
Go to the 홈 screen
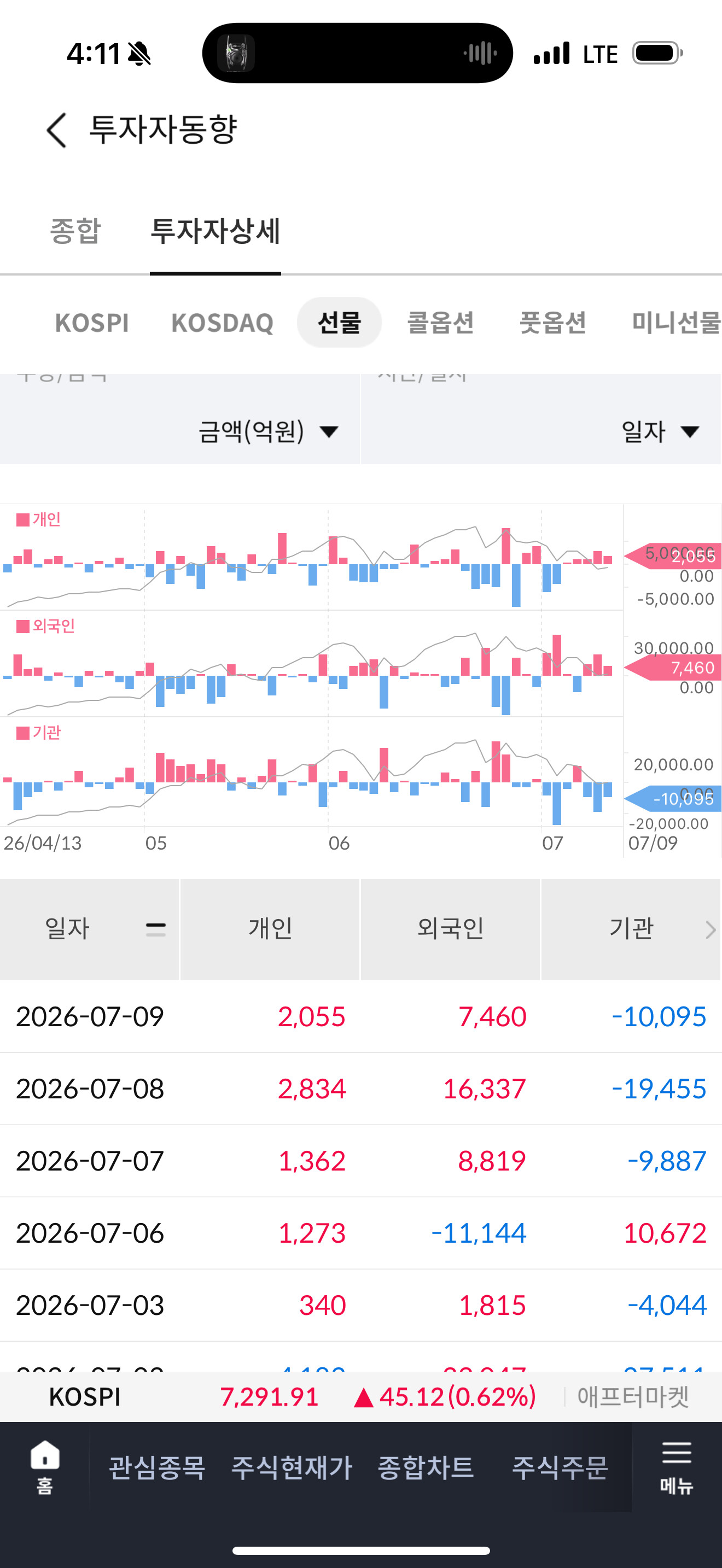coord(44,1467)
